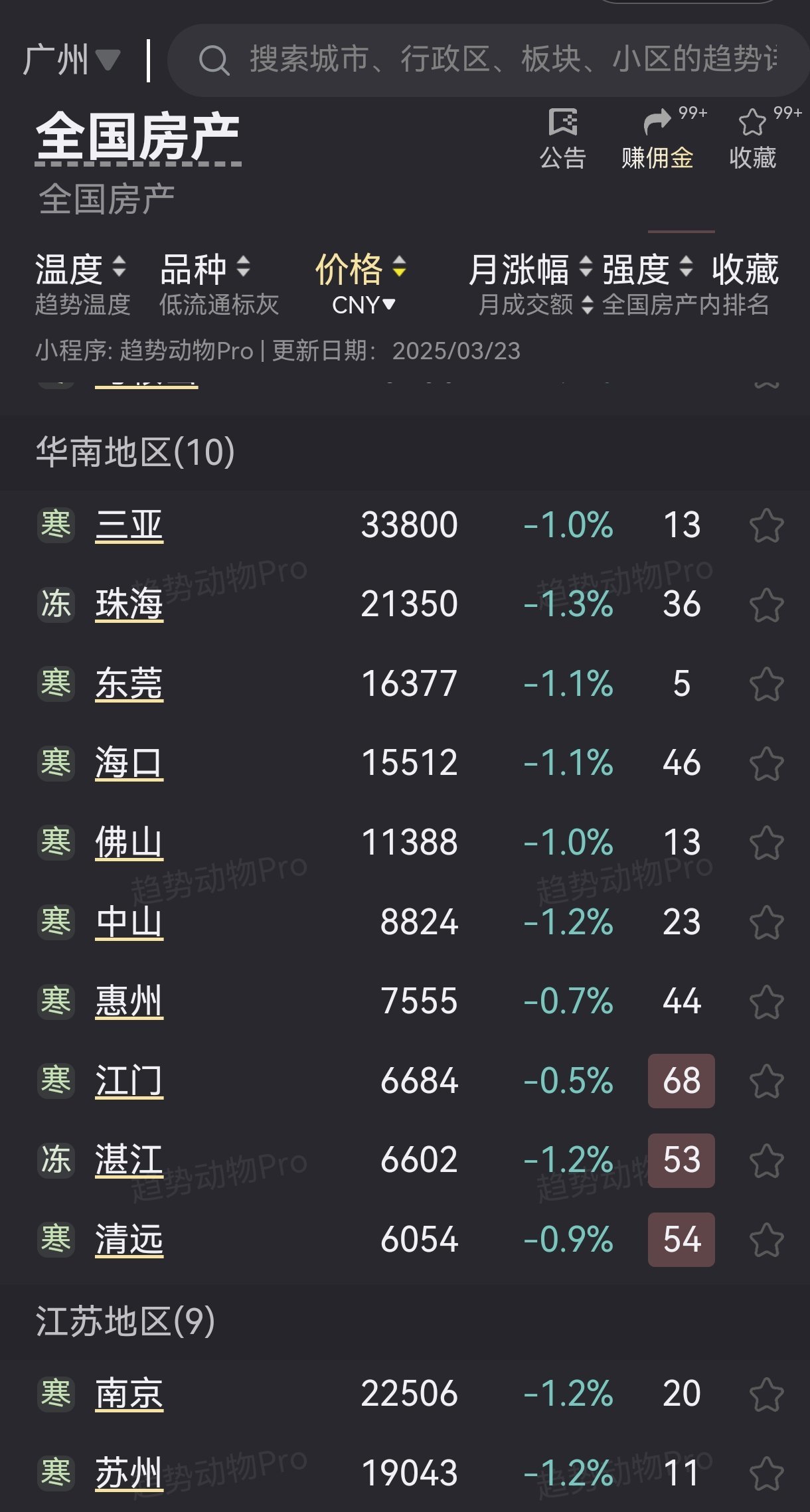This screenshot has width=810, height=1512.
Task: Open the 广州 city dropdown
Action: (x=72, y=60)
